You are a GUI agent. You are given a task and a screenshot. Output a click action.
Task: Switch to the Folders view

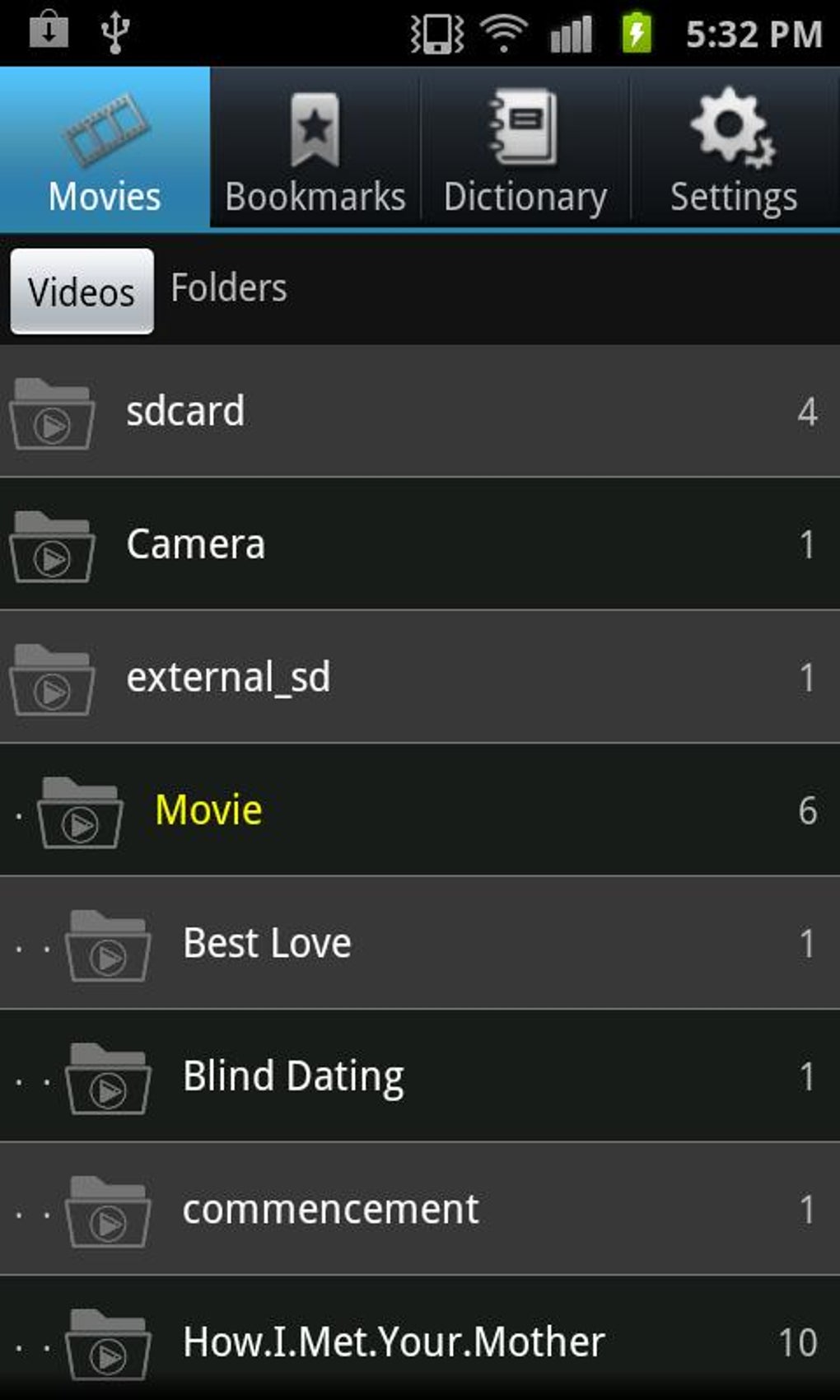(229, 288)
